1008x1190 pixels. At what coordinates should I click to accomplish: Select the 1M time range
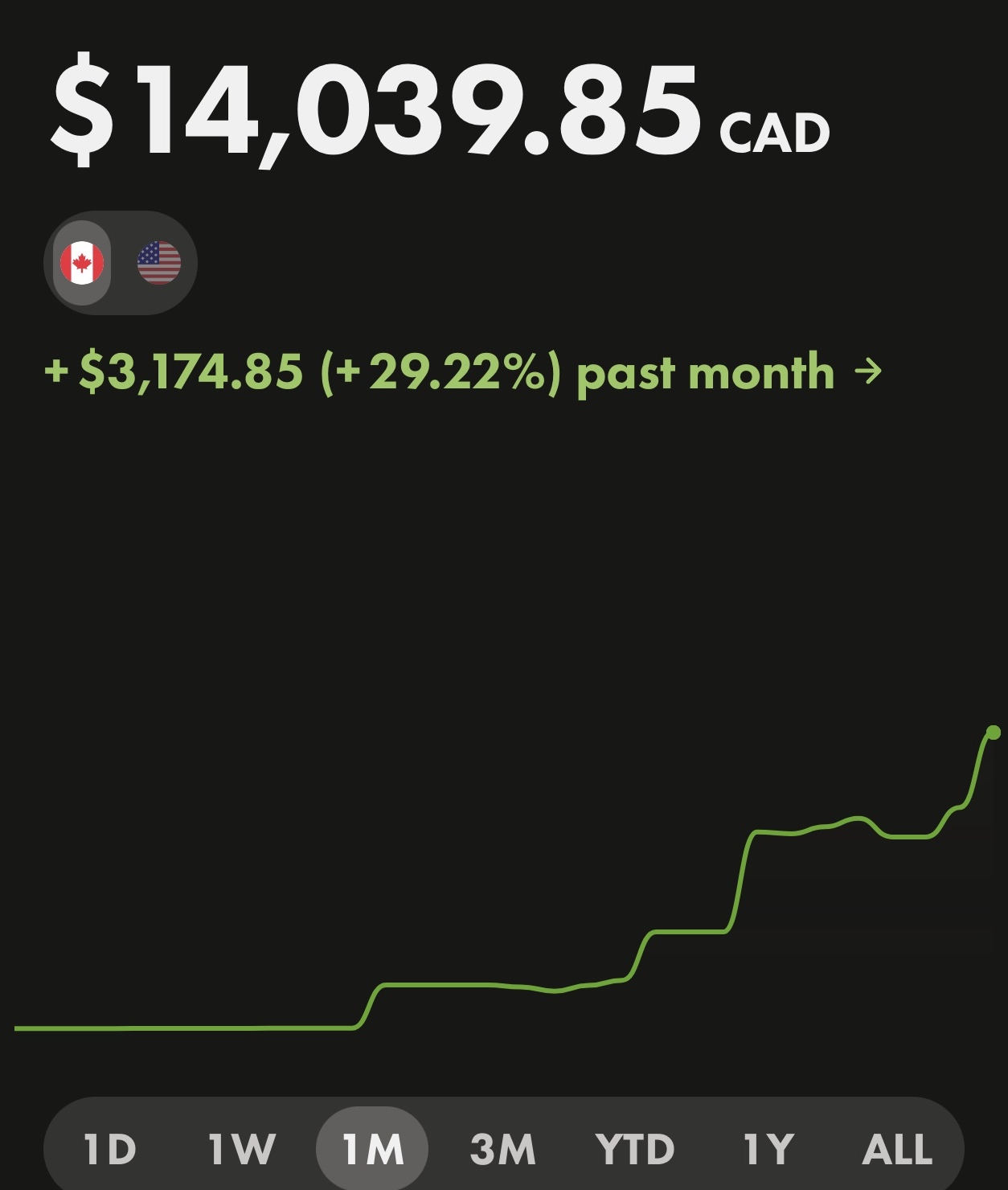point(372,1149)
